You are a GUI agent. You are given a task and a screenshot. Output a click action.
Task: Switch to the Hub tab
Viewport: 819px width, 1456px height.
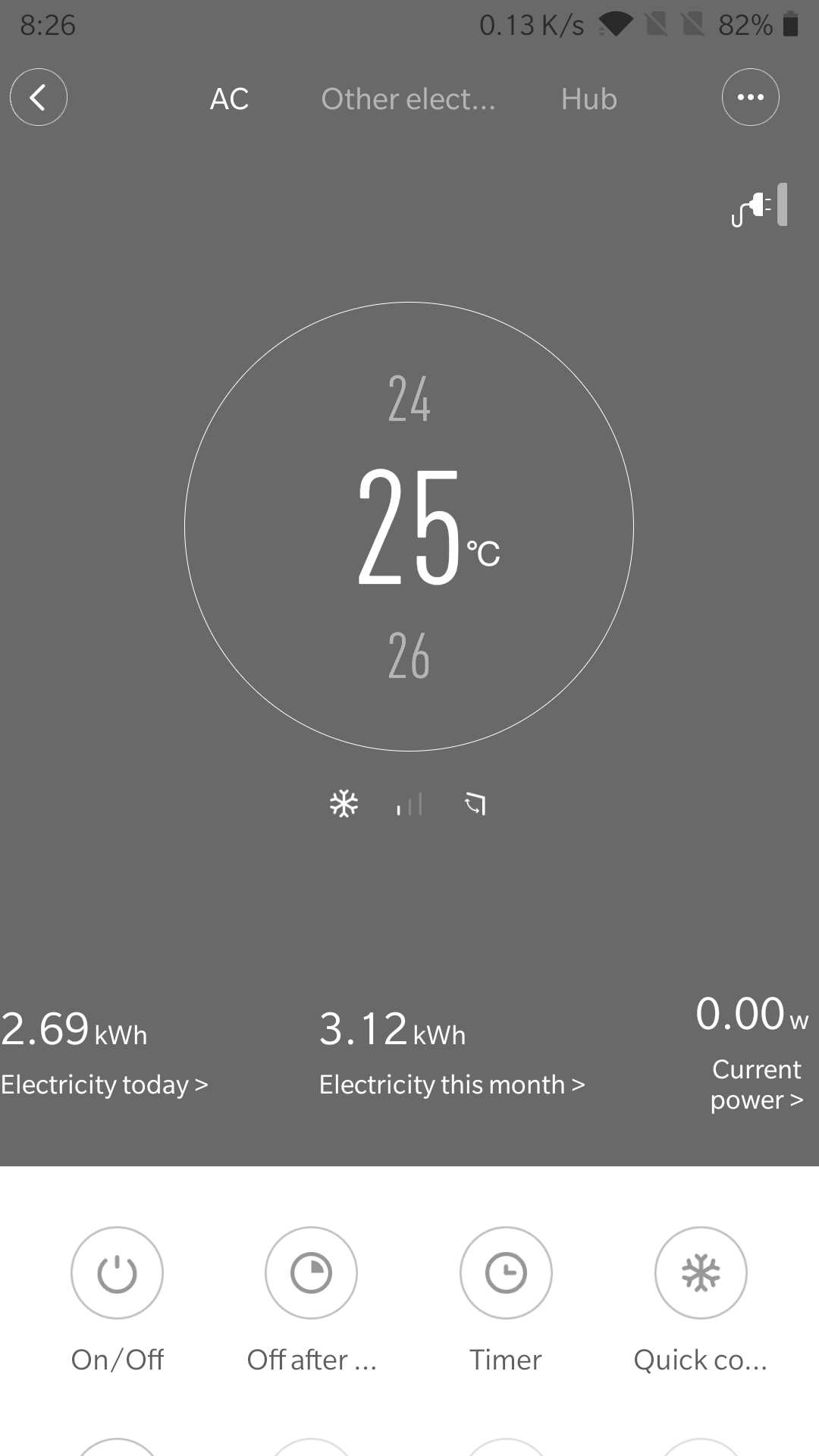point(588,99)
